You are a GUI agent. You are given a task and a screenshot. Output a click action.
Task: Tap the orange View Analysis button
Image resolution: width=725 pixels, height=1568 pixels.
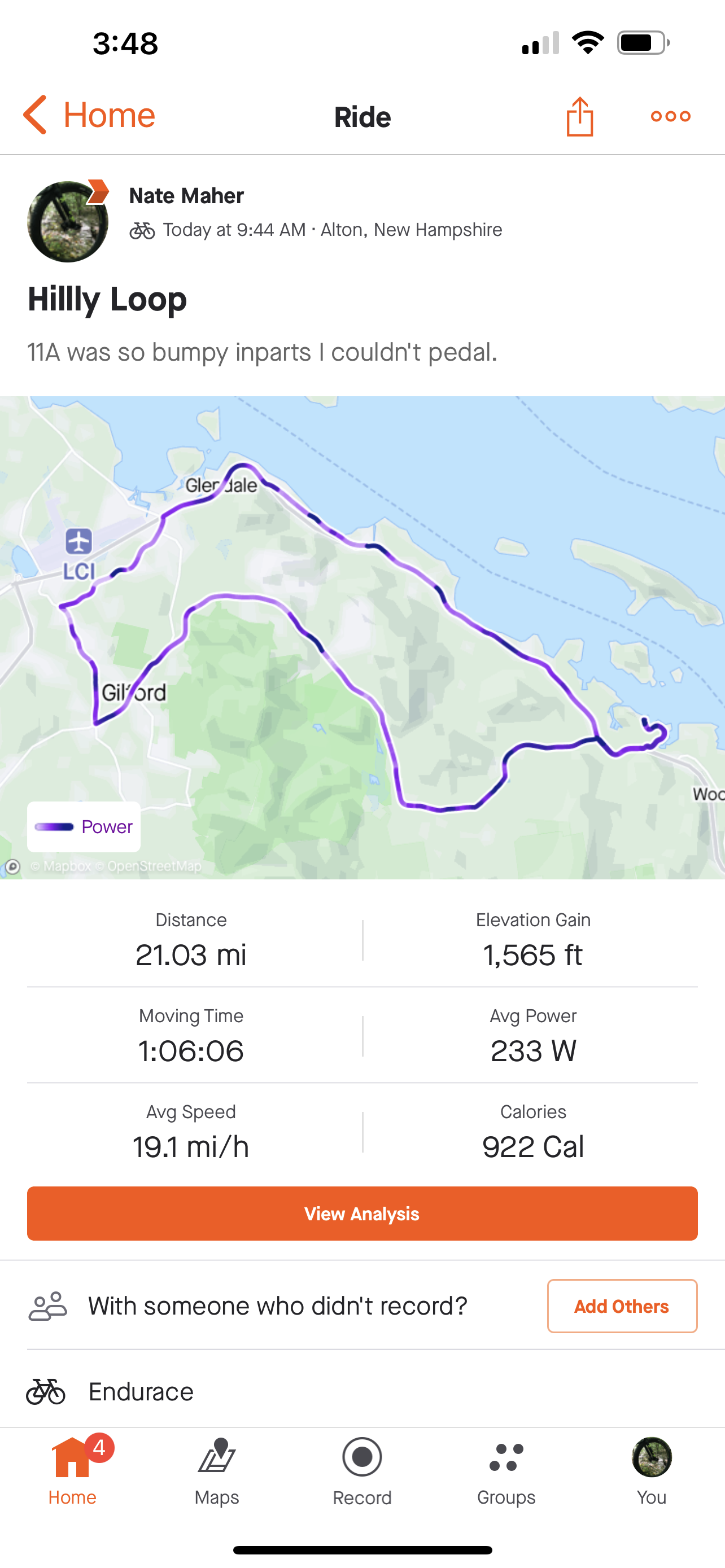click(362, 1213)
